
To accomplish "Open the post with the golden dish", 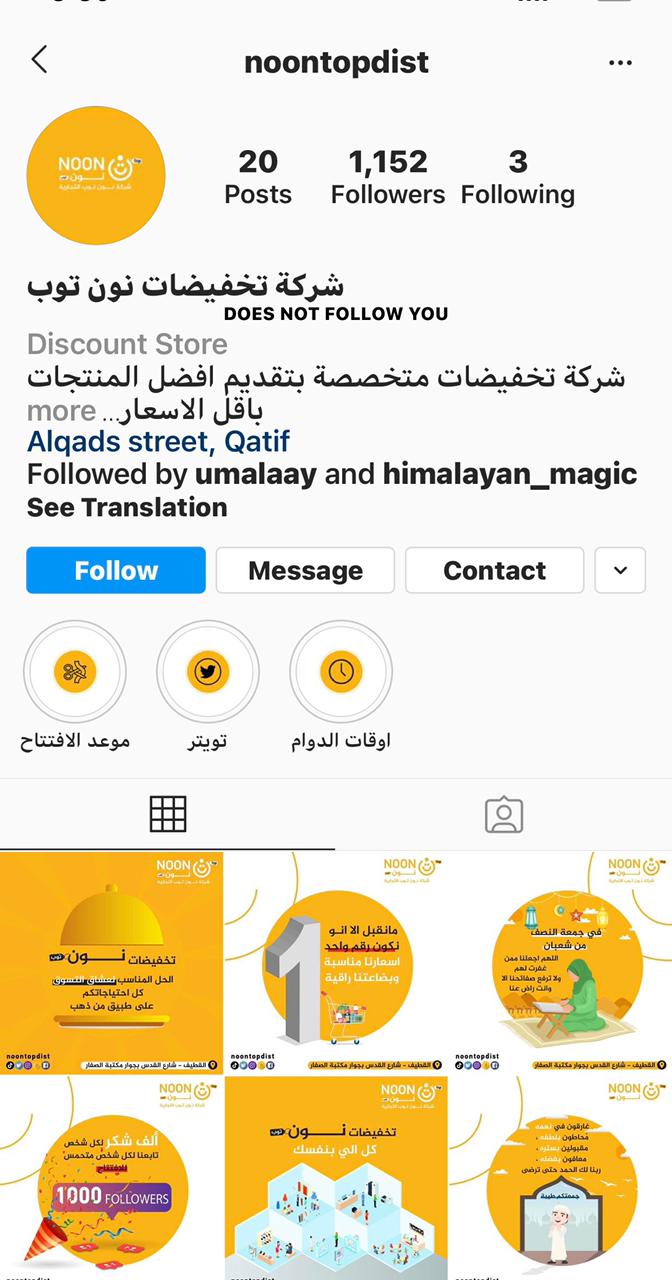I will (111, 963).
